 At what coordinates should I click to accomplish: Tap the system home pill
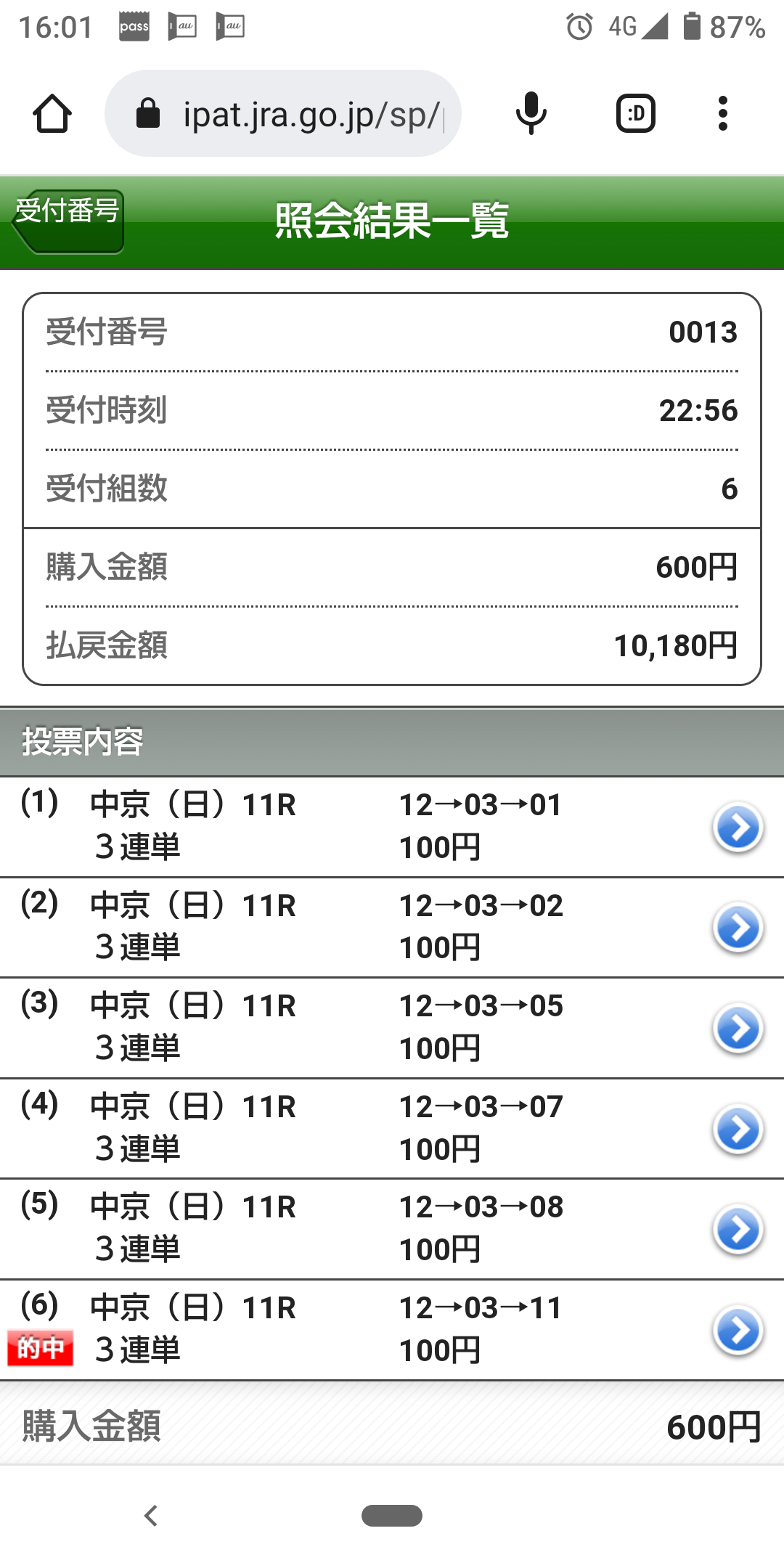[x=392, y=1516]
